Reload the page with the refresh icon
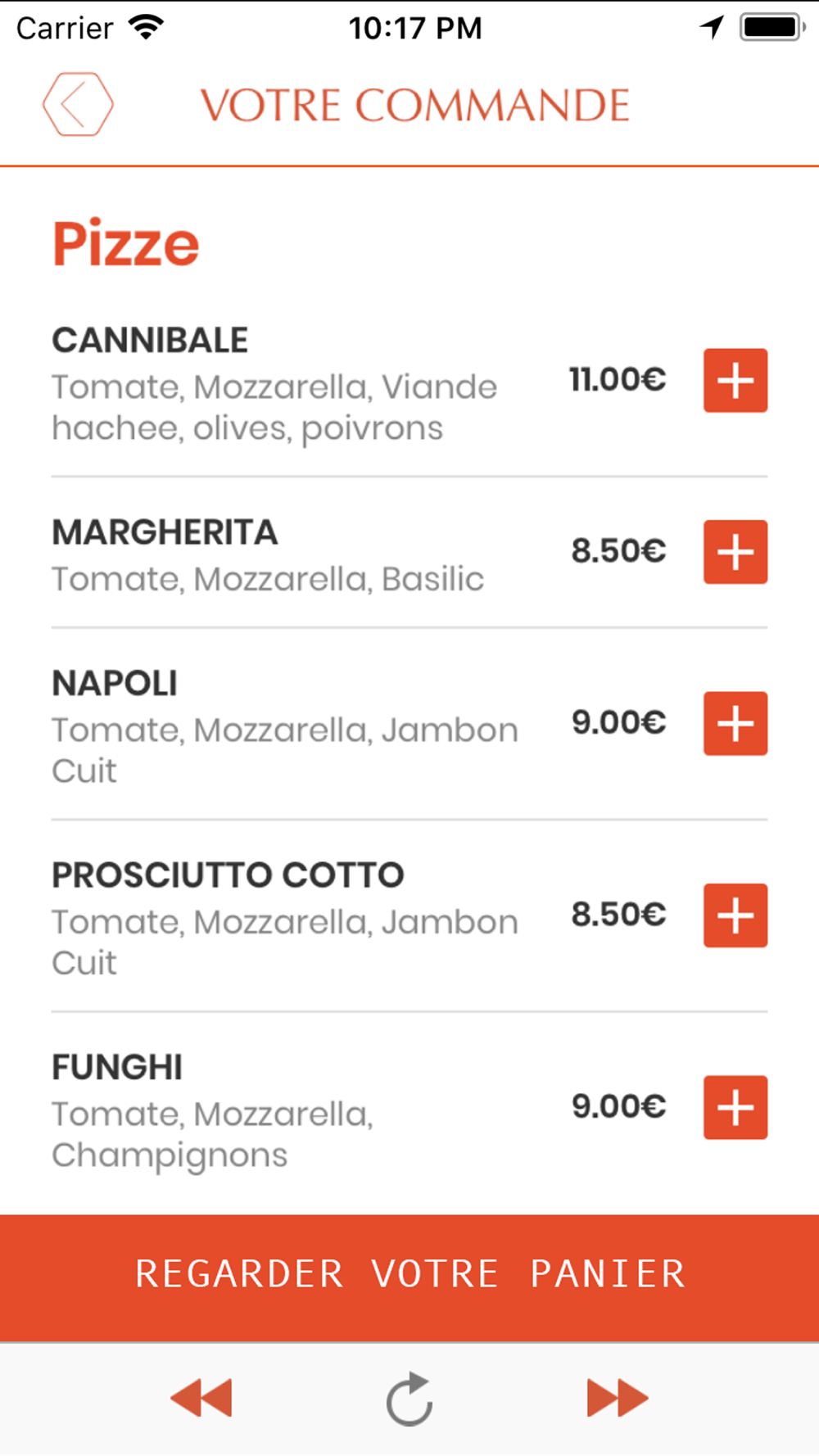The image size is (819, 1456). [x=409, y=1399]
